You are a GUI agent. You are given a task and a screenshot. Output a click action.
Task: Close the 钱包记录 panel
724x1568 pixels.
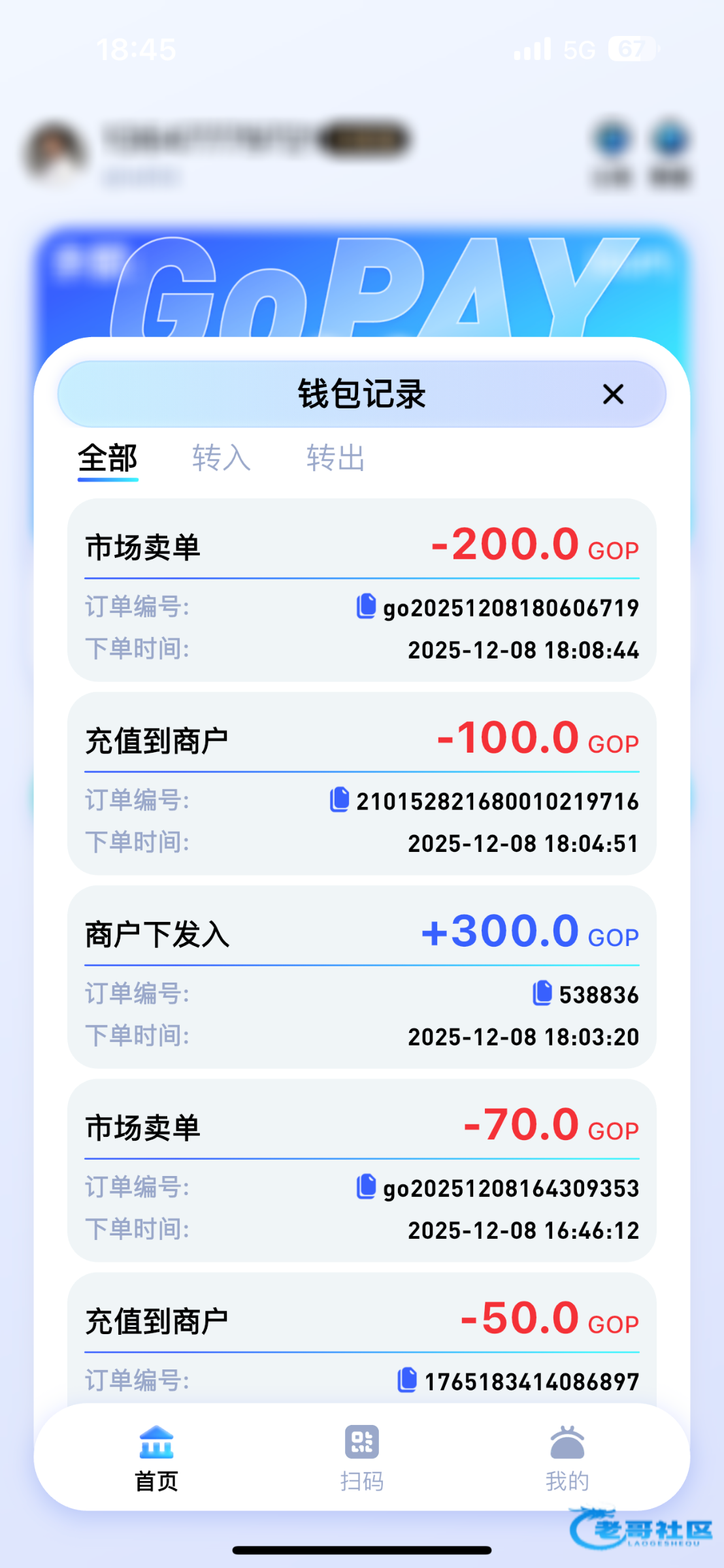point(613,395)
